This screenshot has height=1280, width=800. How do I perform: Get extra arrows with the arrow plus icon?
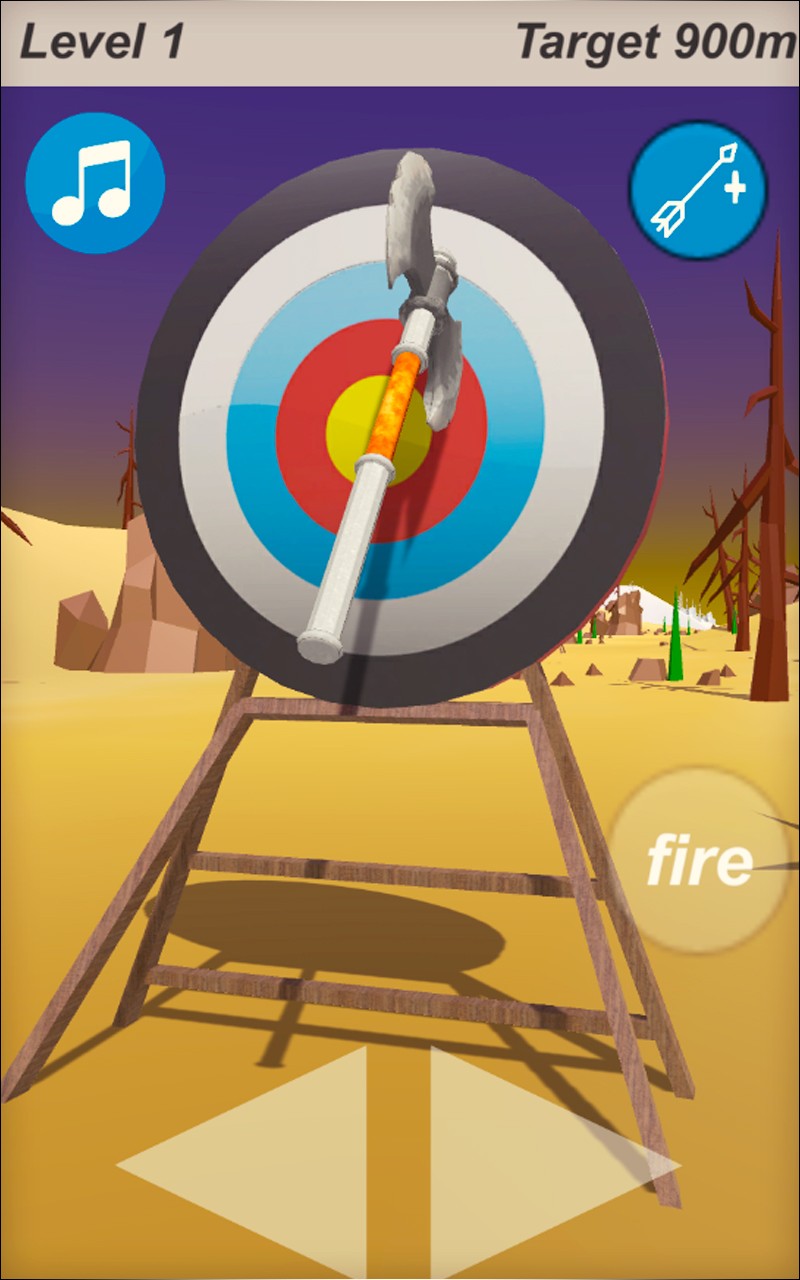698,189
